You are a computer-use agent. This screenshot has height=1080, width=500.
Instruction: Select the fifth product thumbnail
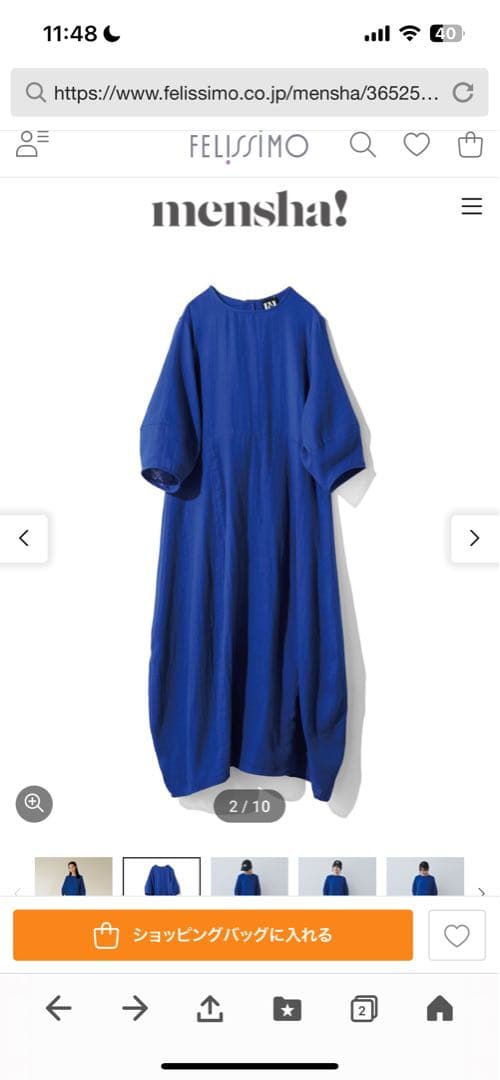425,876
